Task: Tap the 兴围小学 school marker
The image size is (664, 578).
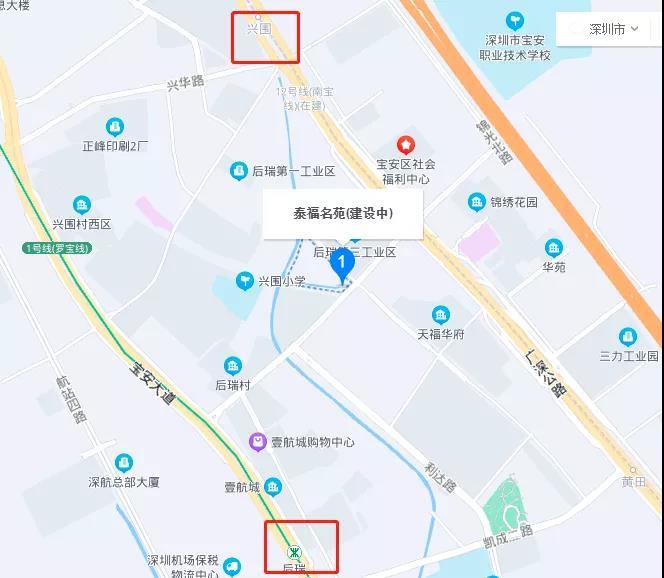Action: [x=244, y=281]
